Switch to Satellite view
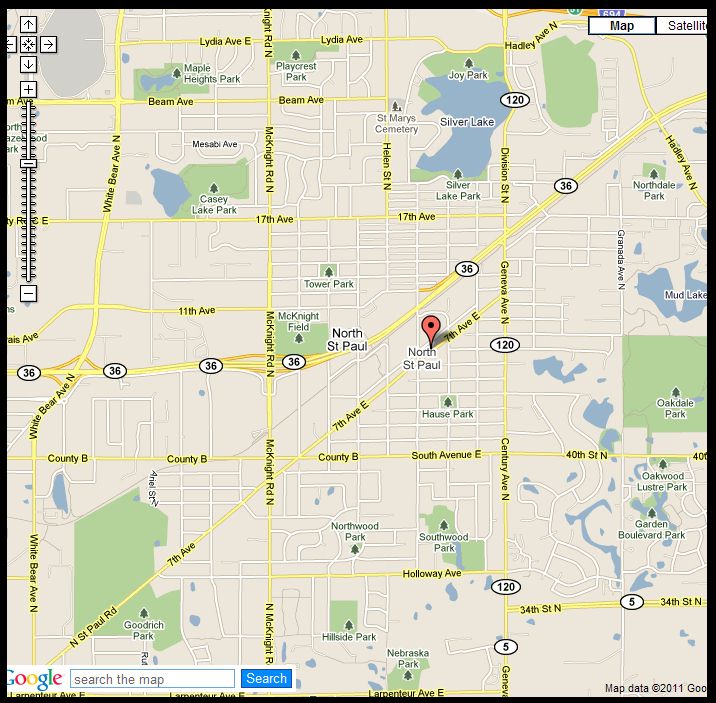 (x=684, y=26)
